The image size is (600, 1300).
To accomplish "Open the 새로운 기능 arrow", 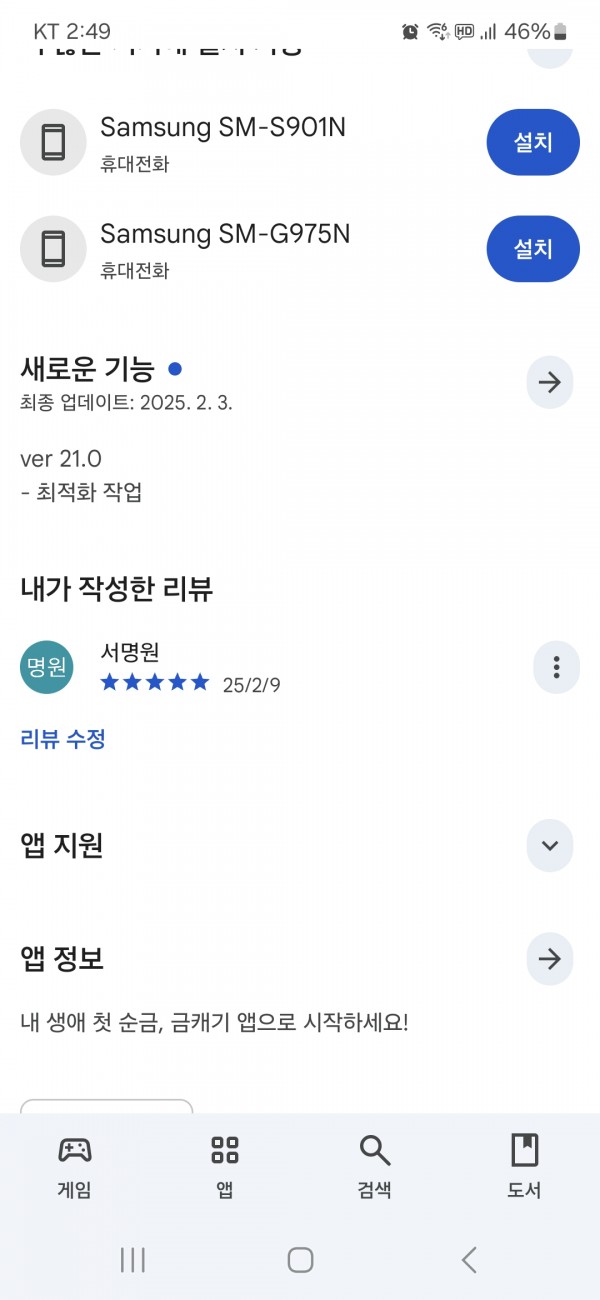I will point(549,382).
